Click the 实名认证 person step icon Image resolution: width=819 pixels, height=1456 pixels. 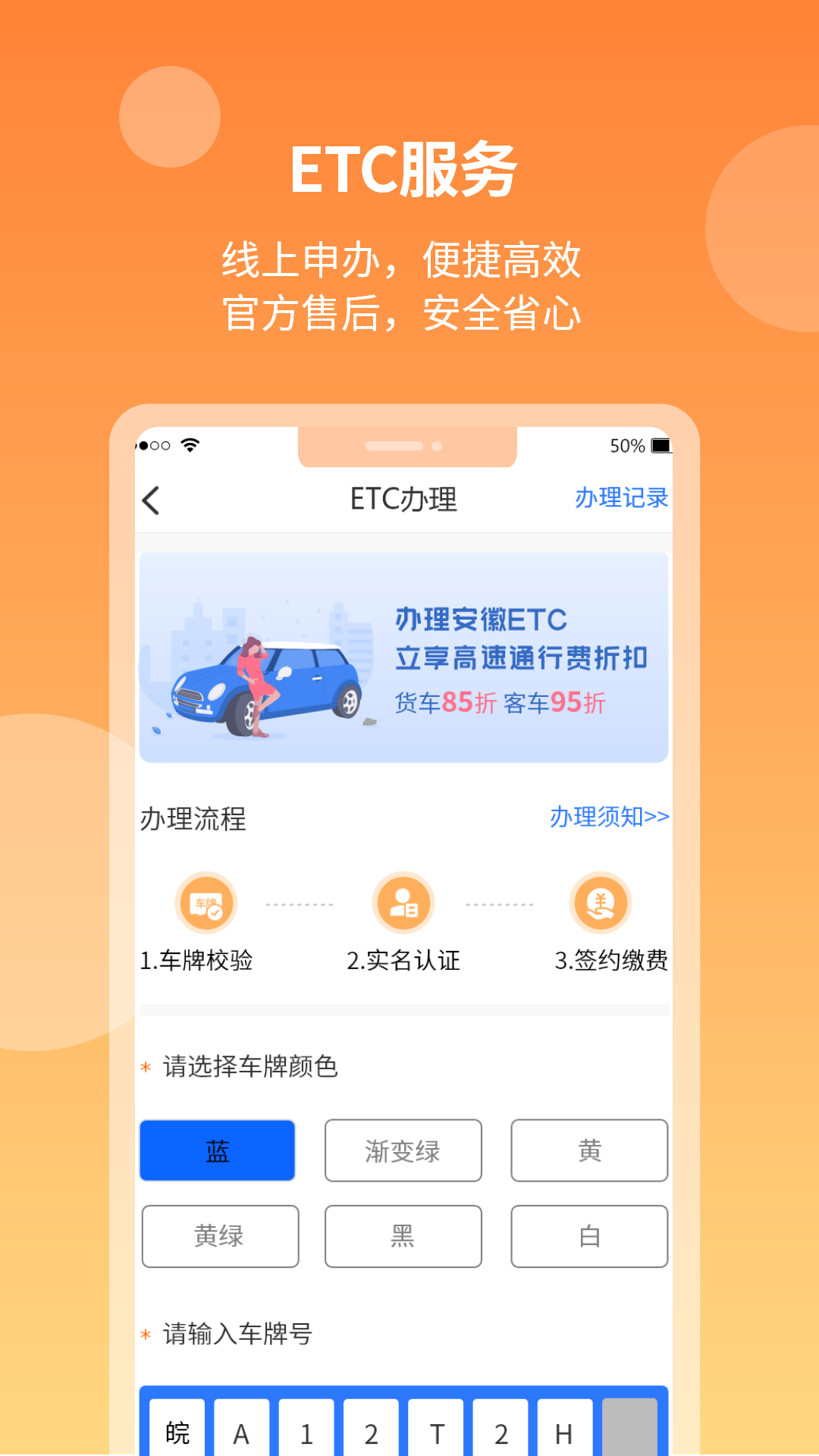pos(403,903)
